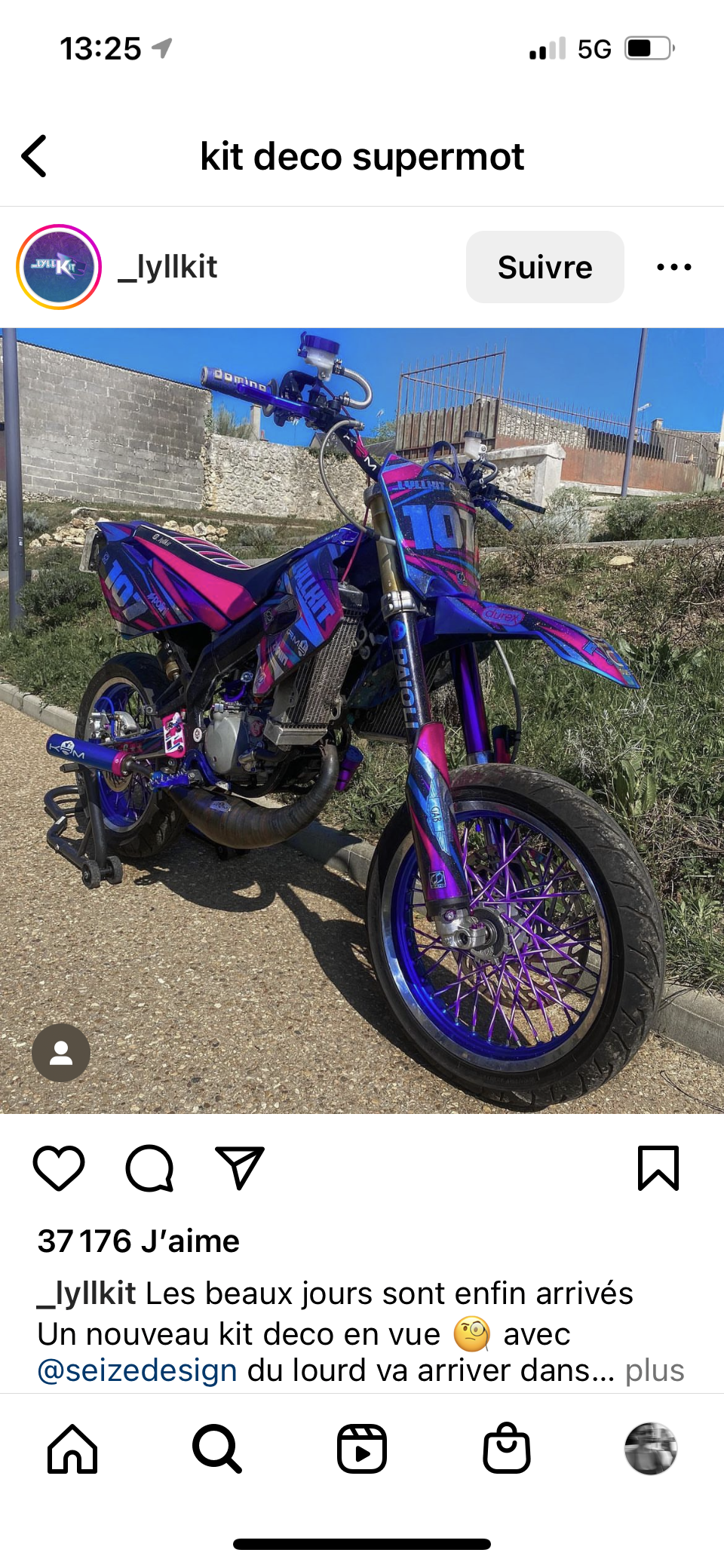Show tagged people on the photo
Viewport: 724px width, 1568px height.
(x=61, y=1053)
